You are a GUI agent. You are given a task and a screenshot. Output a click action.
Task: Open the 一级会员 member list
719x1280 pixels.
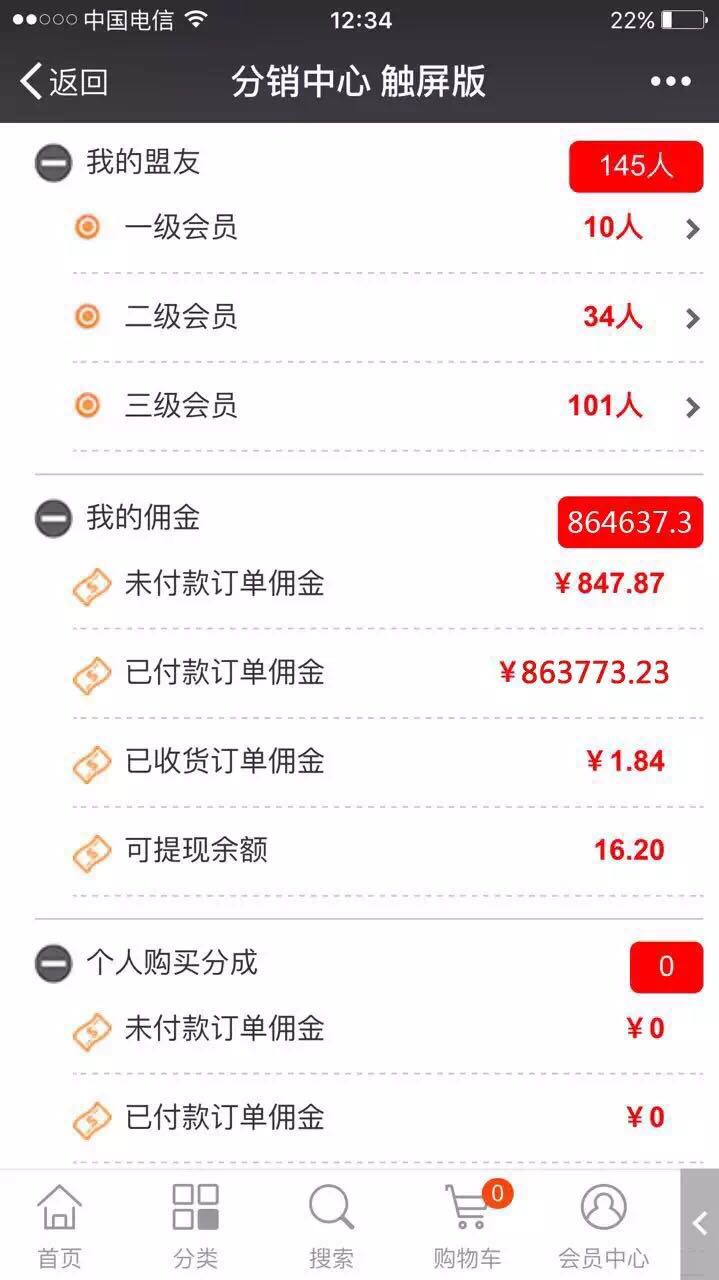[x=388, y=228]
